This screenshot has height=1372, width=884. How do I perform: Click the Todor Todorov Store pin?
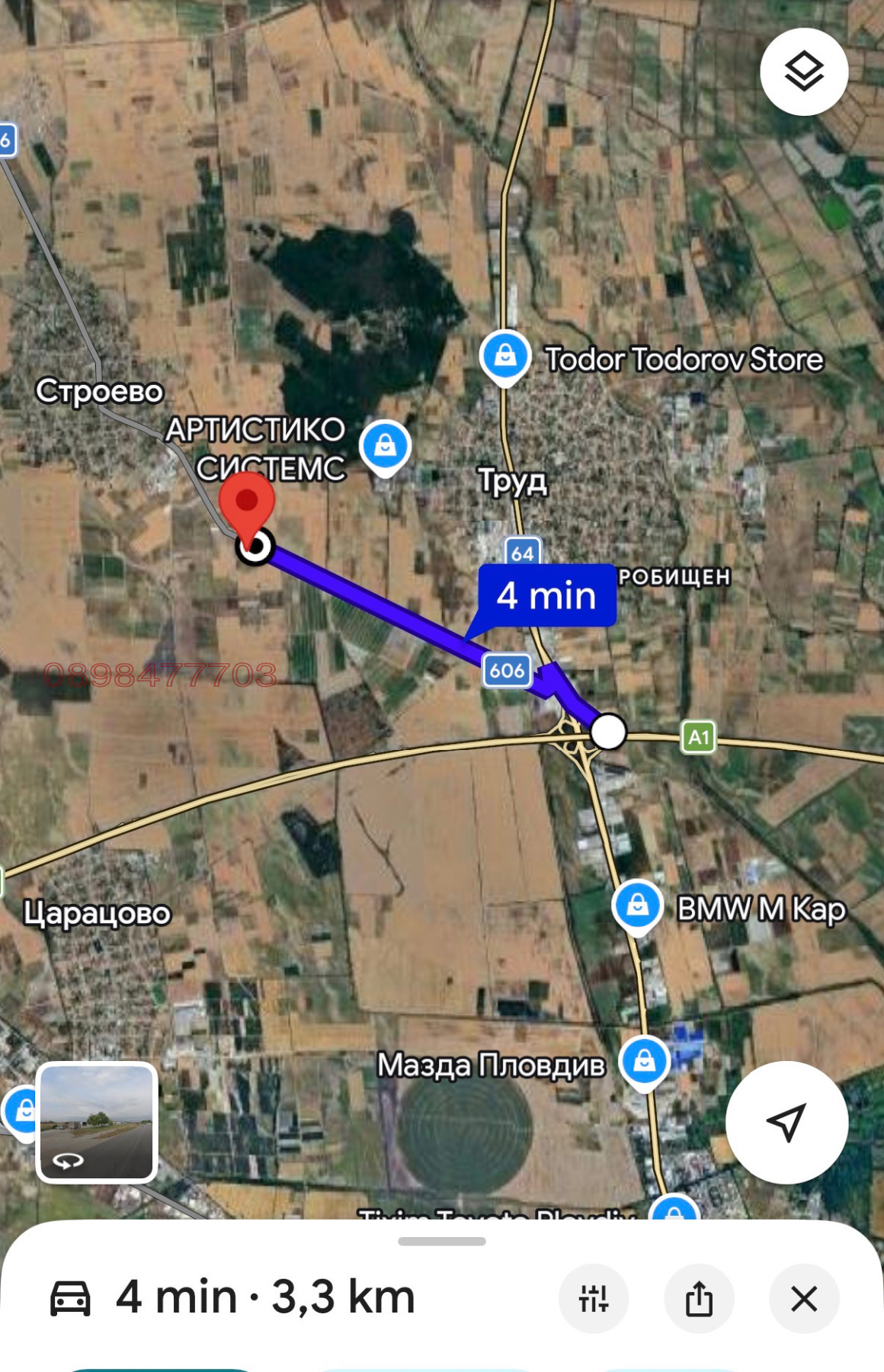pyautogui.click(x=505, y=355)
